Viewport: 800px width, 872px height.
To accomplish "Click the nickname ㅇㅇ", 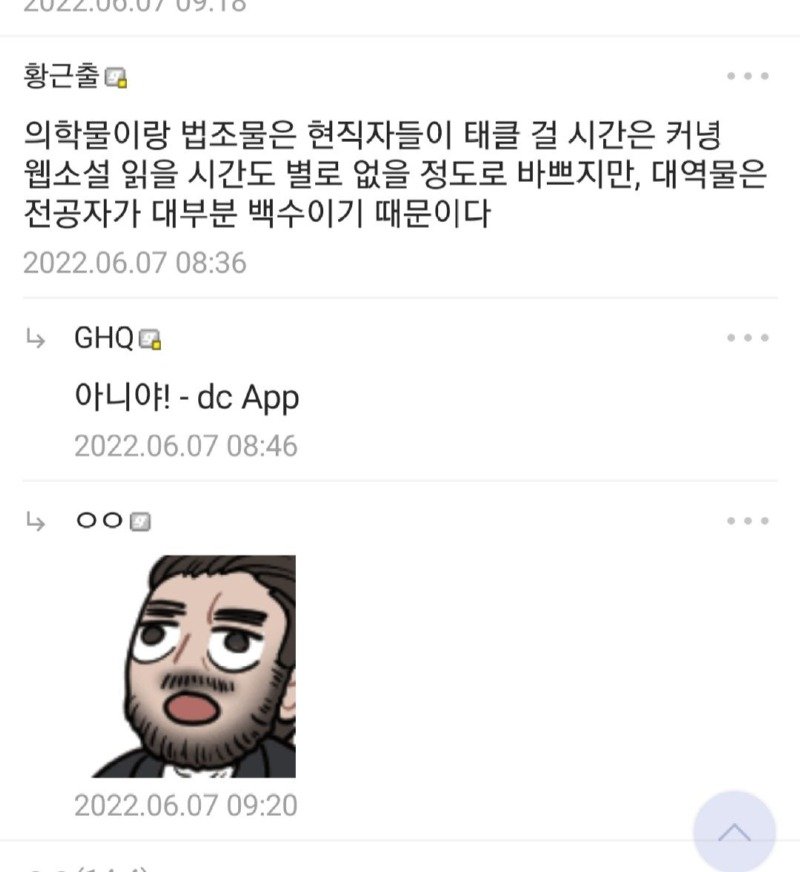I will click(x=100, y=520).
